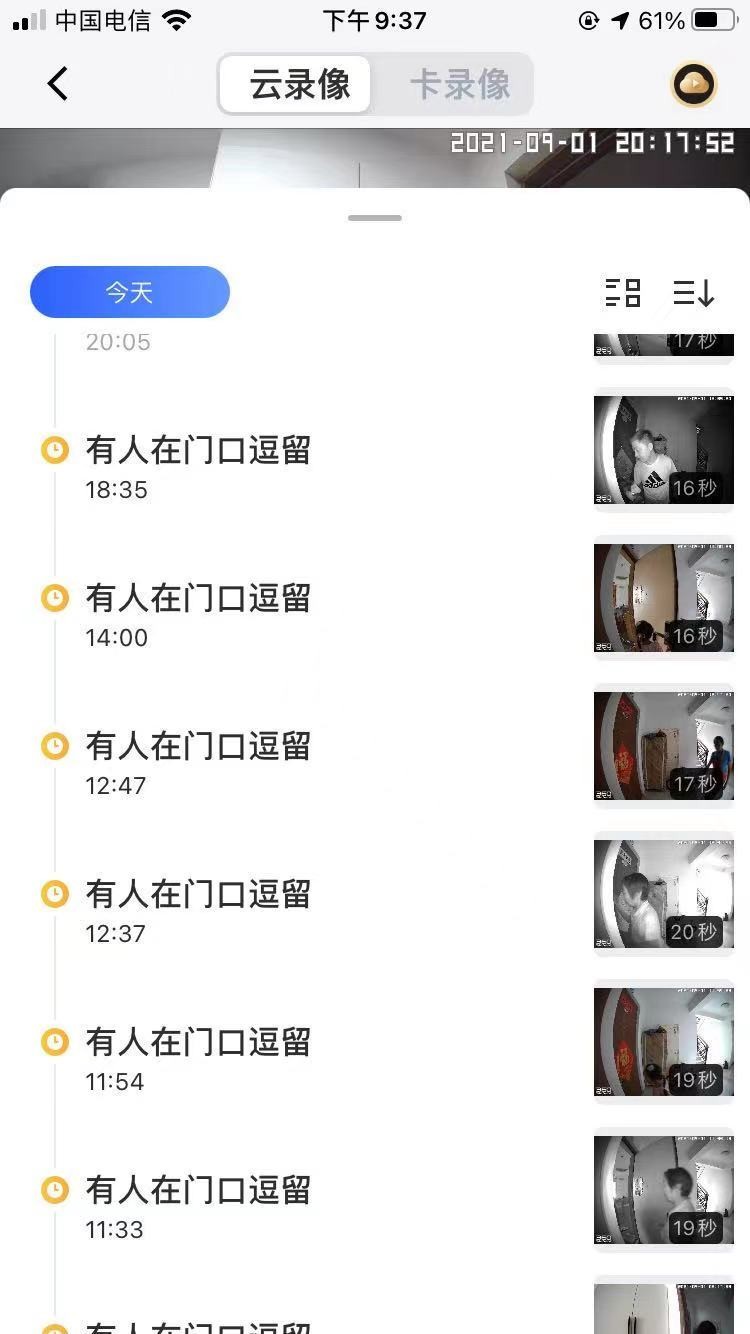Collapse the list using the drag handle
This screenshot has height=1334, width=750.
pos(374,216)
